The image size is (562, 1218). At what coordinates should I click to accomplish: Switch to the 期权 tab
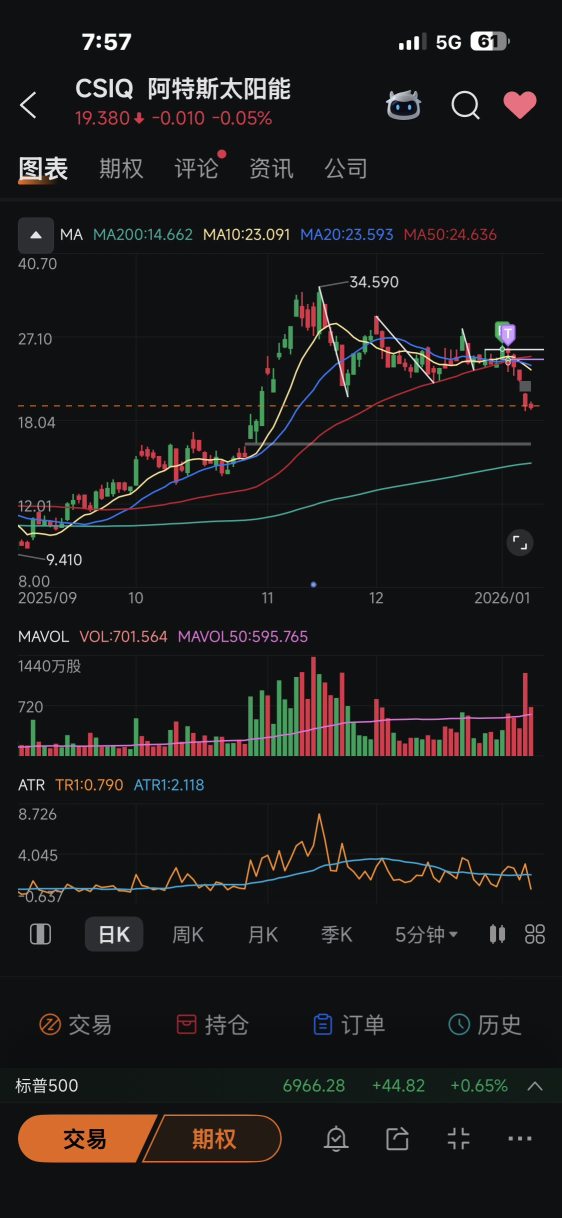click(x=121, y=169)
